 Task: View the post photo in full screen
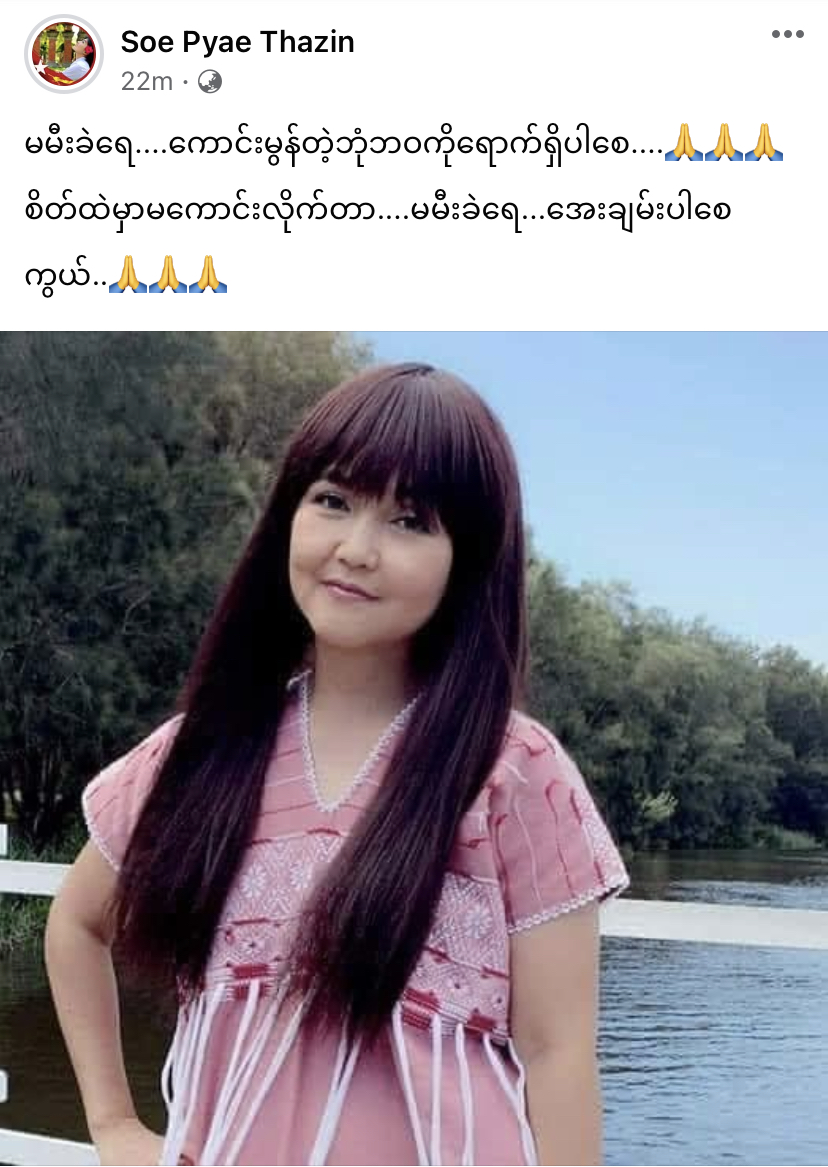coord(414,748)
